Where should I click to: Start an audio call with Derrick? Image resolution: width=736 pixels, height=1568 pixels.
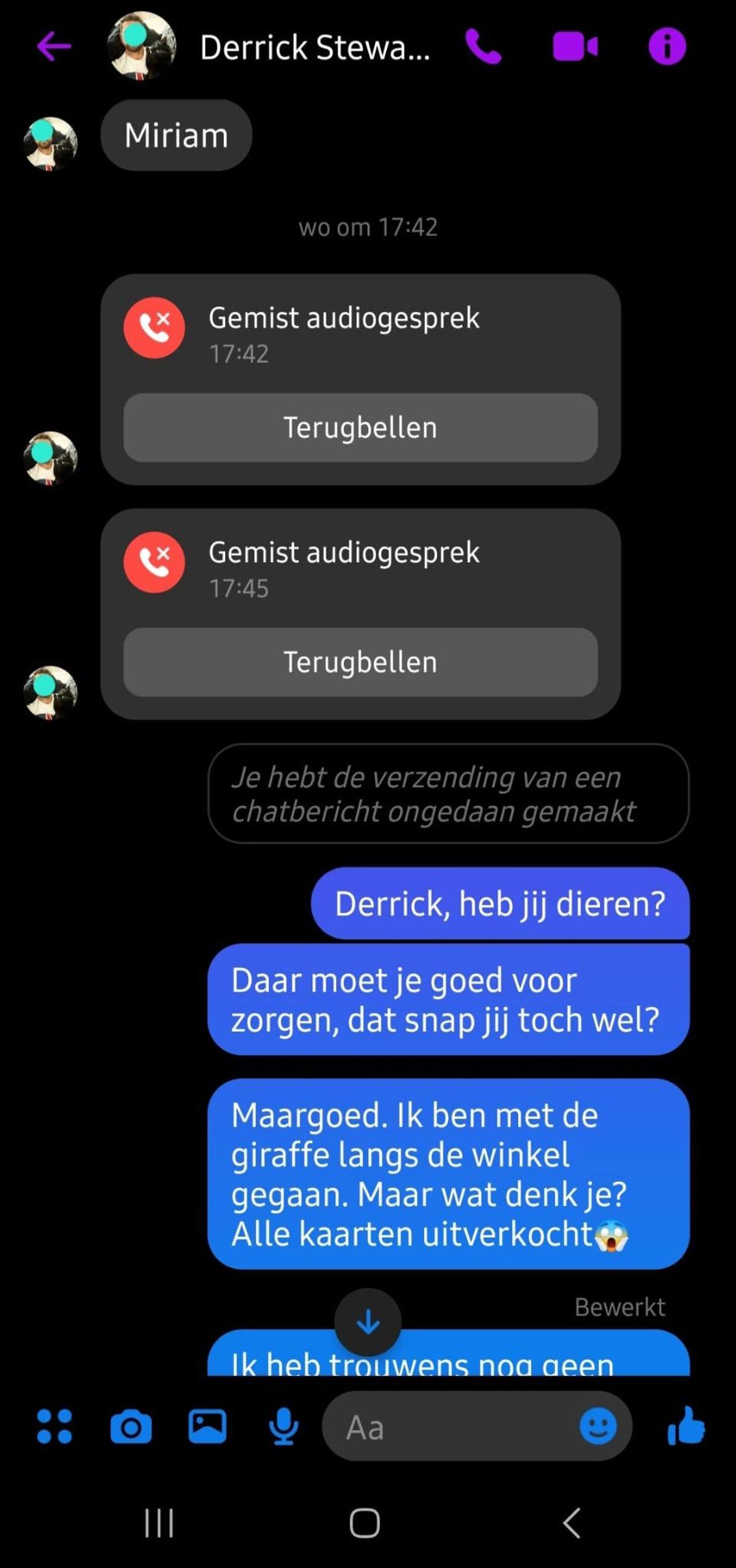[x=483, y=47]
